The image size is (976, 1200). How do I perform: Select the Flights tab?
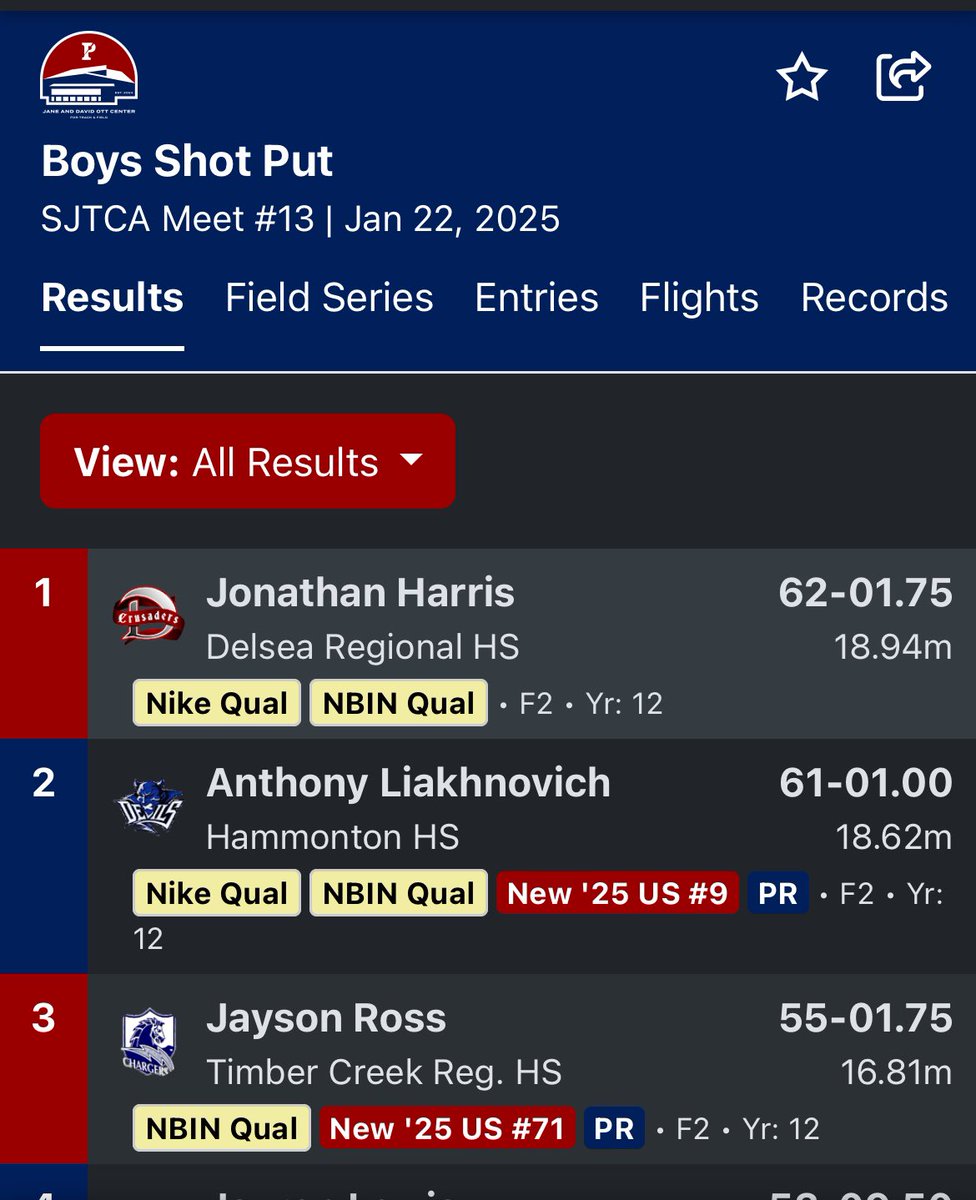click(x=699, y=298)
